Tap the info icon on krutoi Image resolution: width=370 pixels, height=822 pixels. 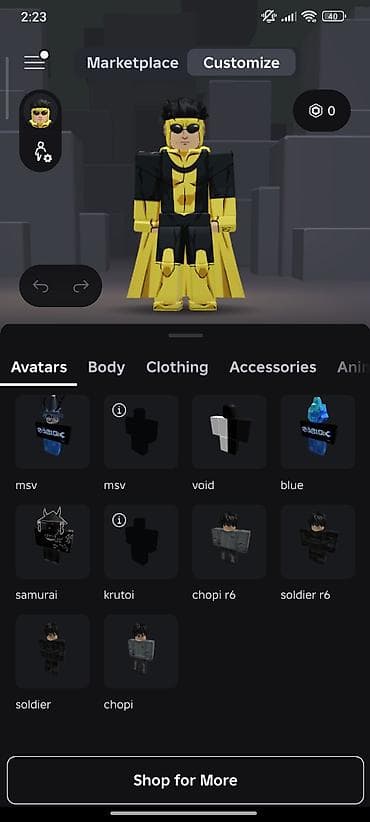[119, 520]
